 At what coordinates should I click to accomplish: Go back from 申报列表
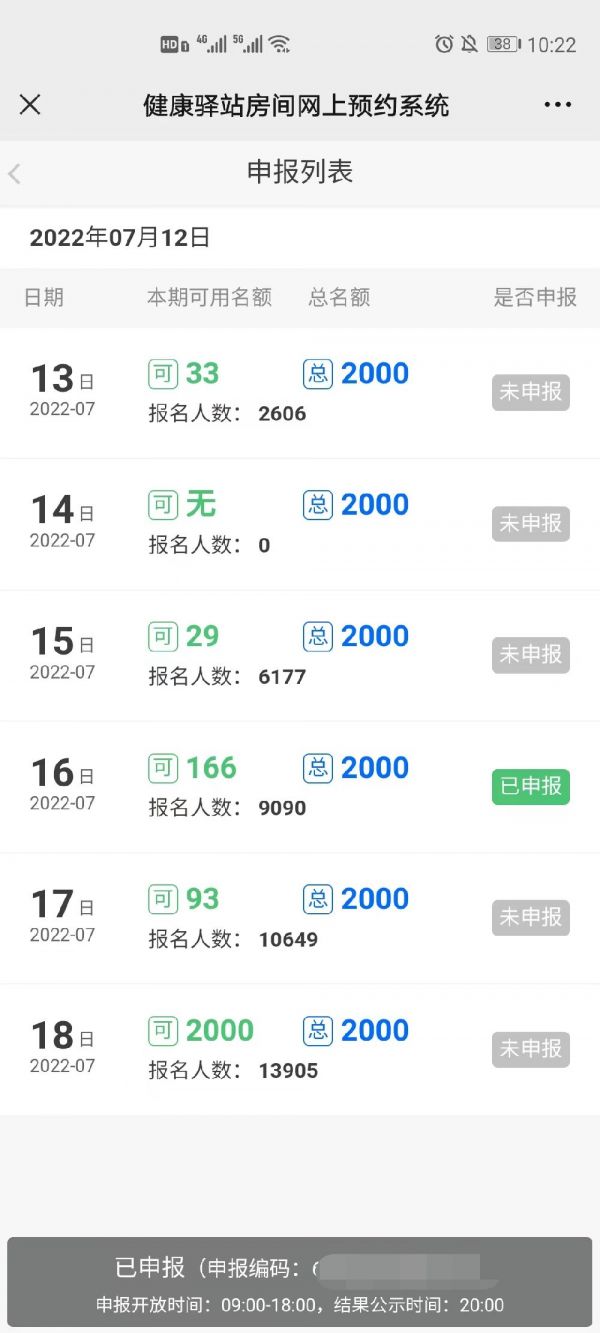click(x=15, y=173)
